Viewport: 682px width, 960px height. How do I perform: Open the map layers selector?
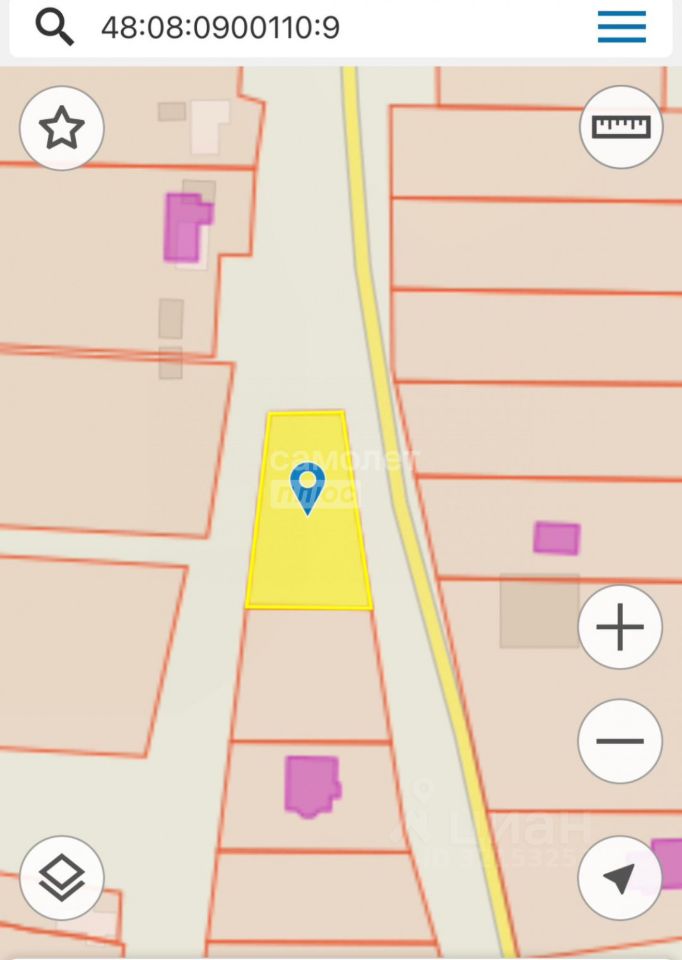tap(62, 878)
